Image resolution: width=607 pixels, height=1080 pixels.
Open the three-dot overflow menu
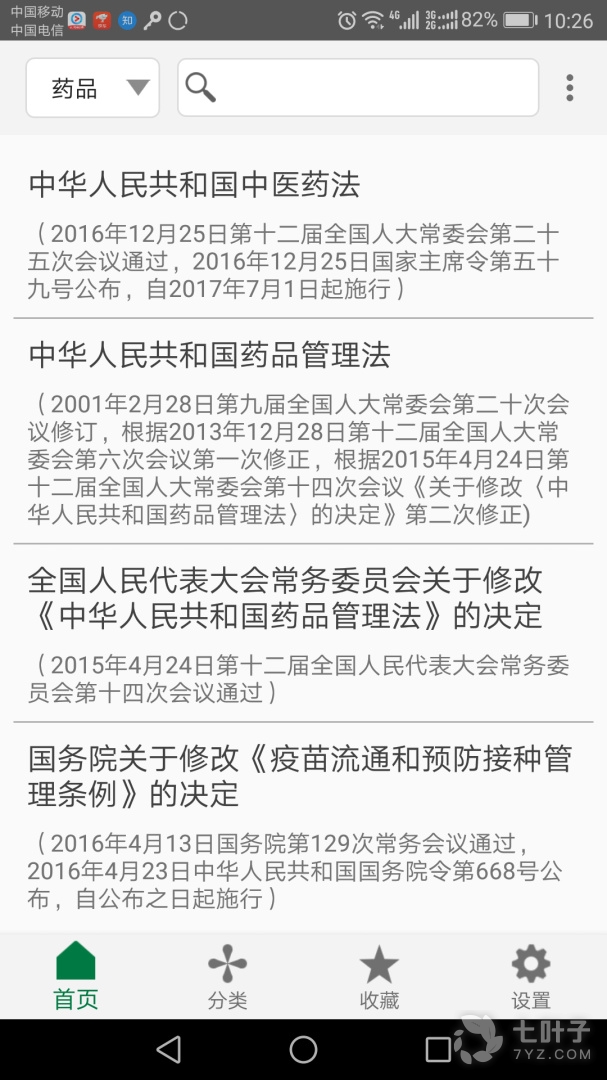(569, 88)
